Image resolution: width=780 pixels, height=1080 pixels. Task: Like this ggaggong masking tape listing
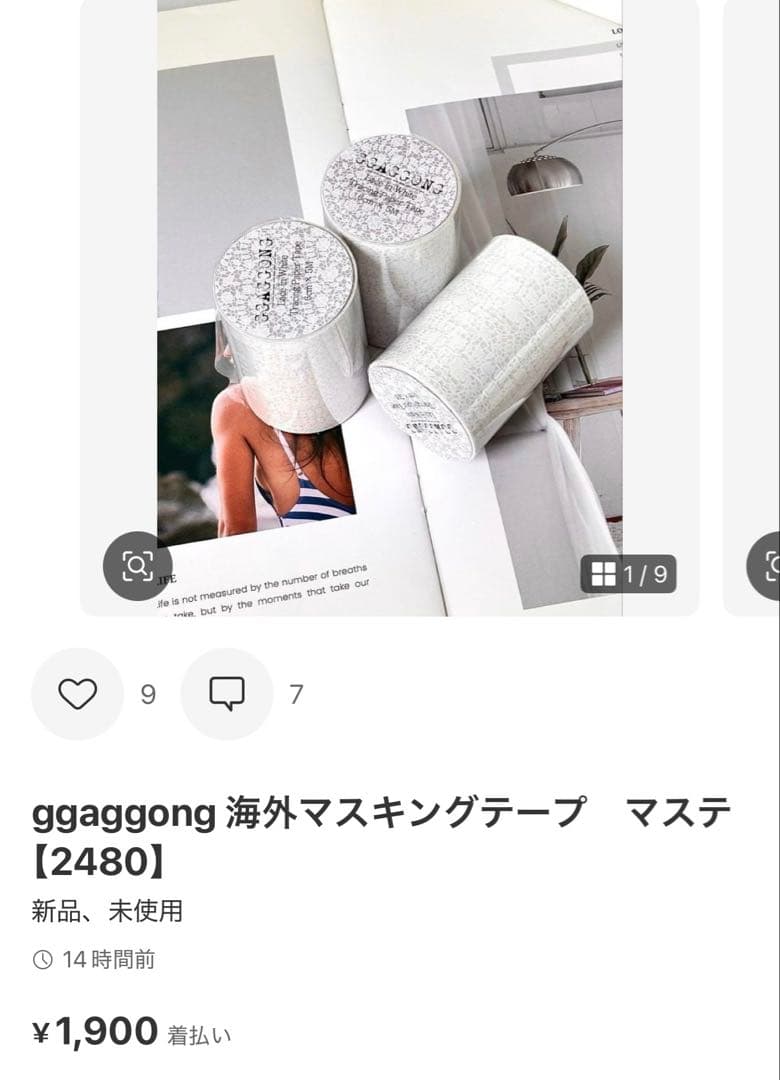point(77,693)
